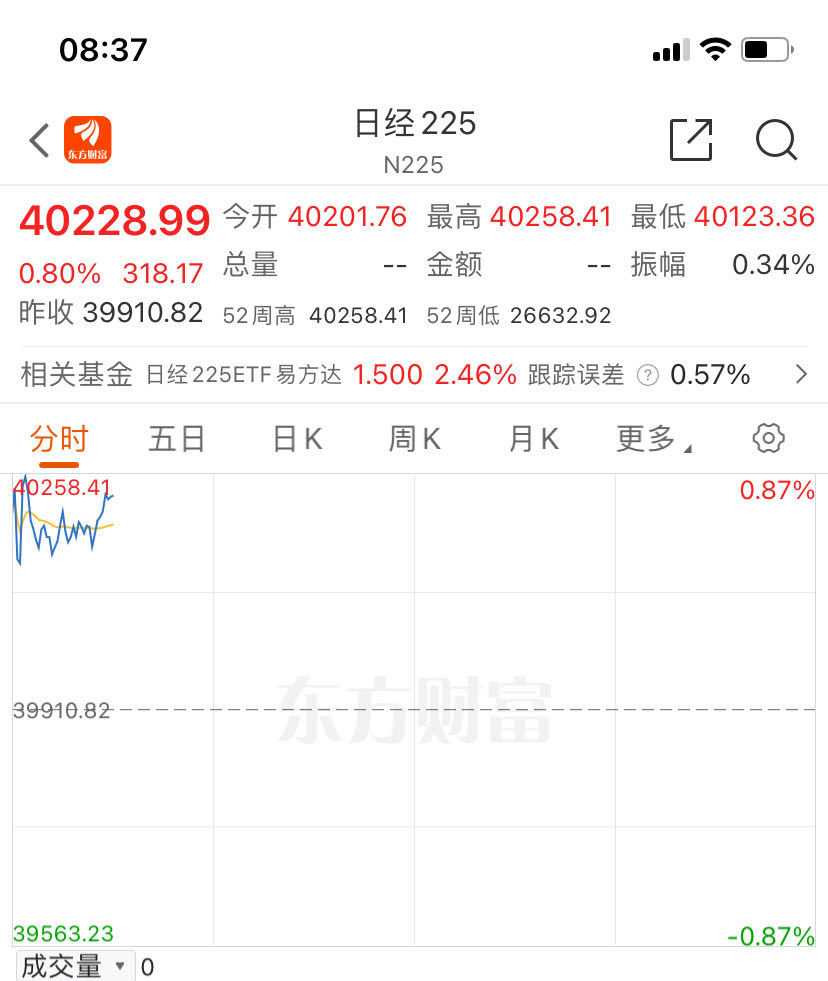Open chart settings gear
This screenshot has width=828, height=981.
pos(768,438)
